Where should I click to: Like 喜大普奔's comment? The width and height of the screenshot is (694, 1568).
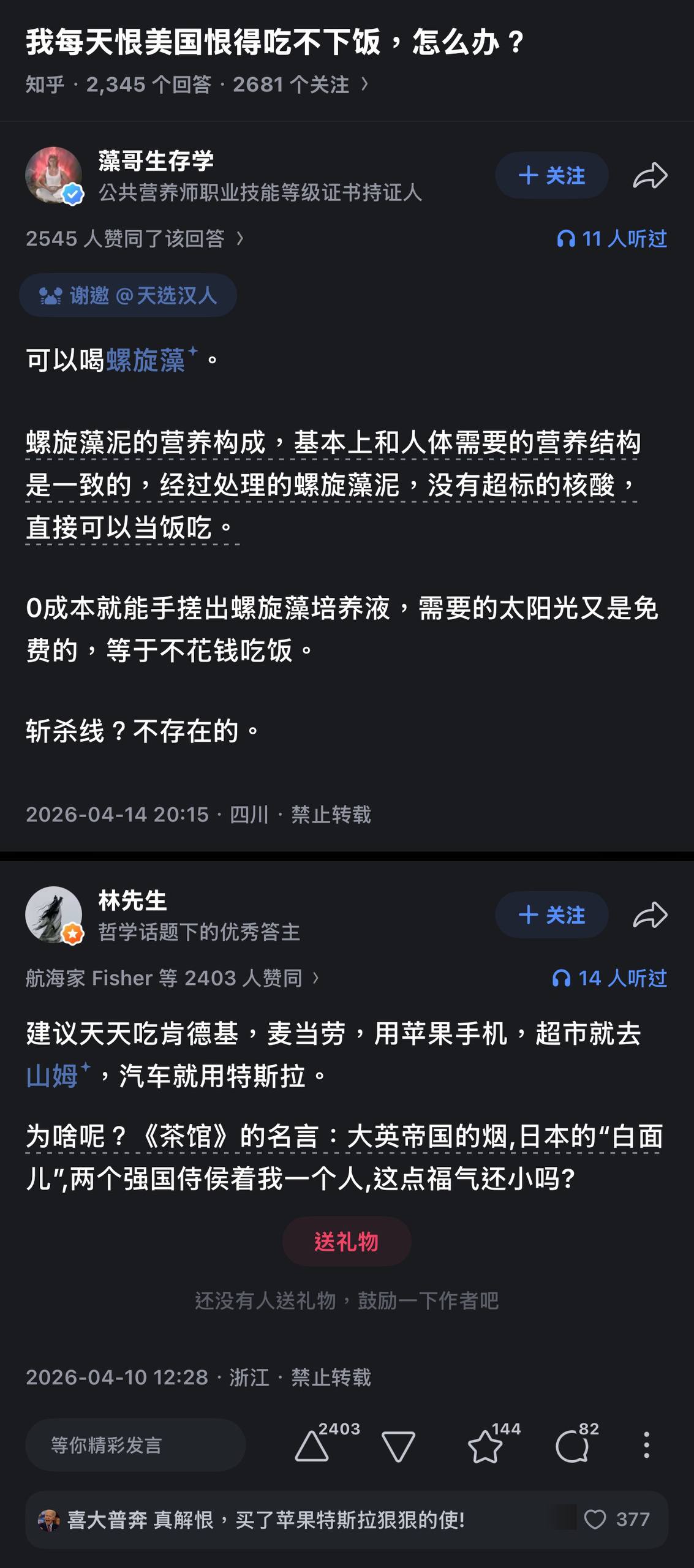coord(617,1520)
